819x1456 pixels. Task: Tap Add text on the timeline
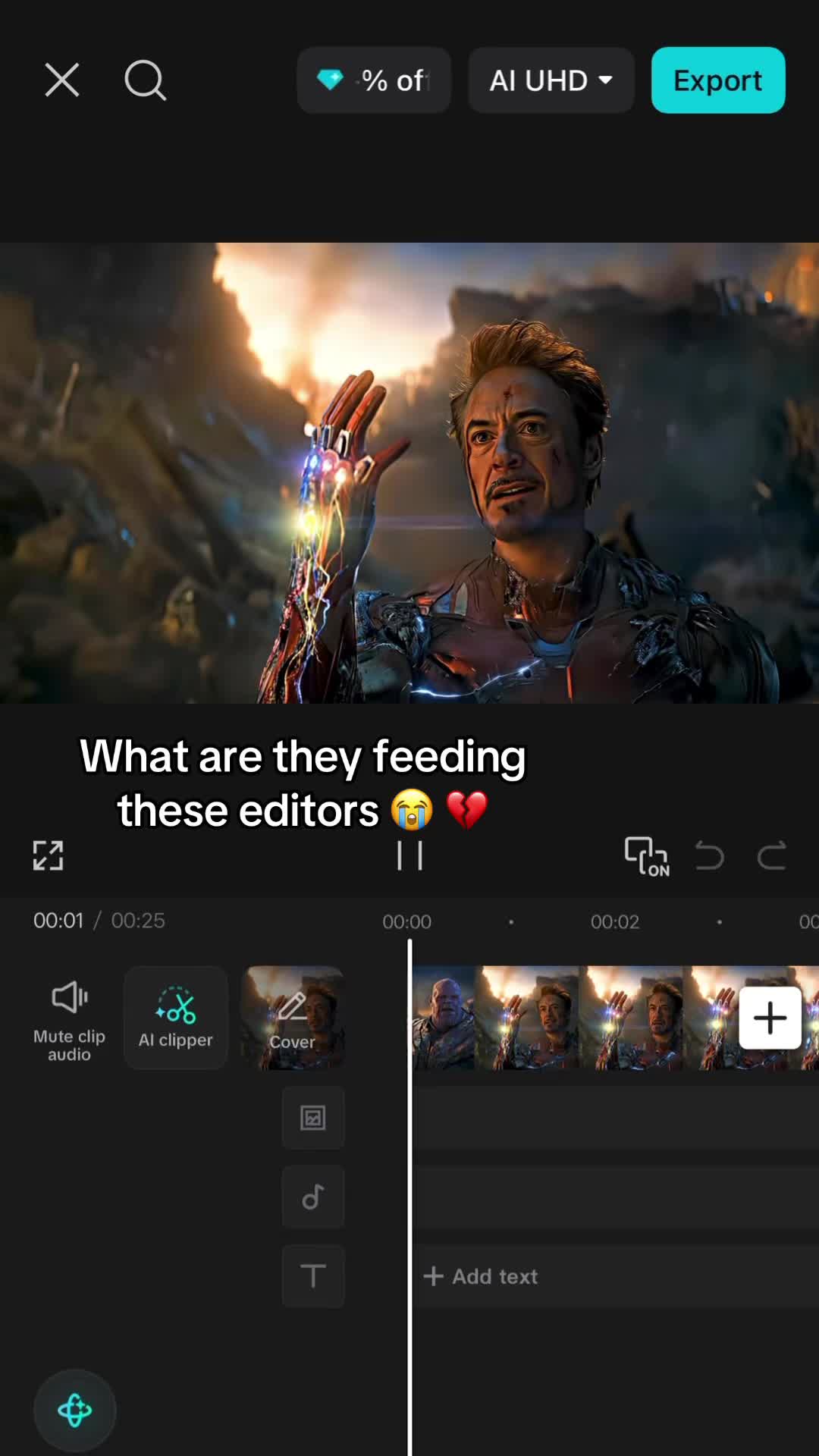pos(481,1276)
